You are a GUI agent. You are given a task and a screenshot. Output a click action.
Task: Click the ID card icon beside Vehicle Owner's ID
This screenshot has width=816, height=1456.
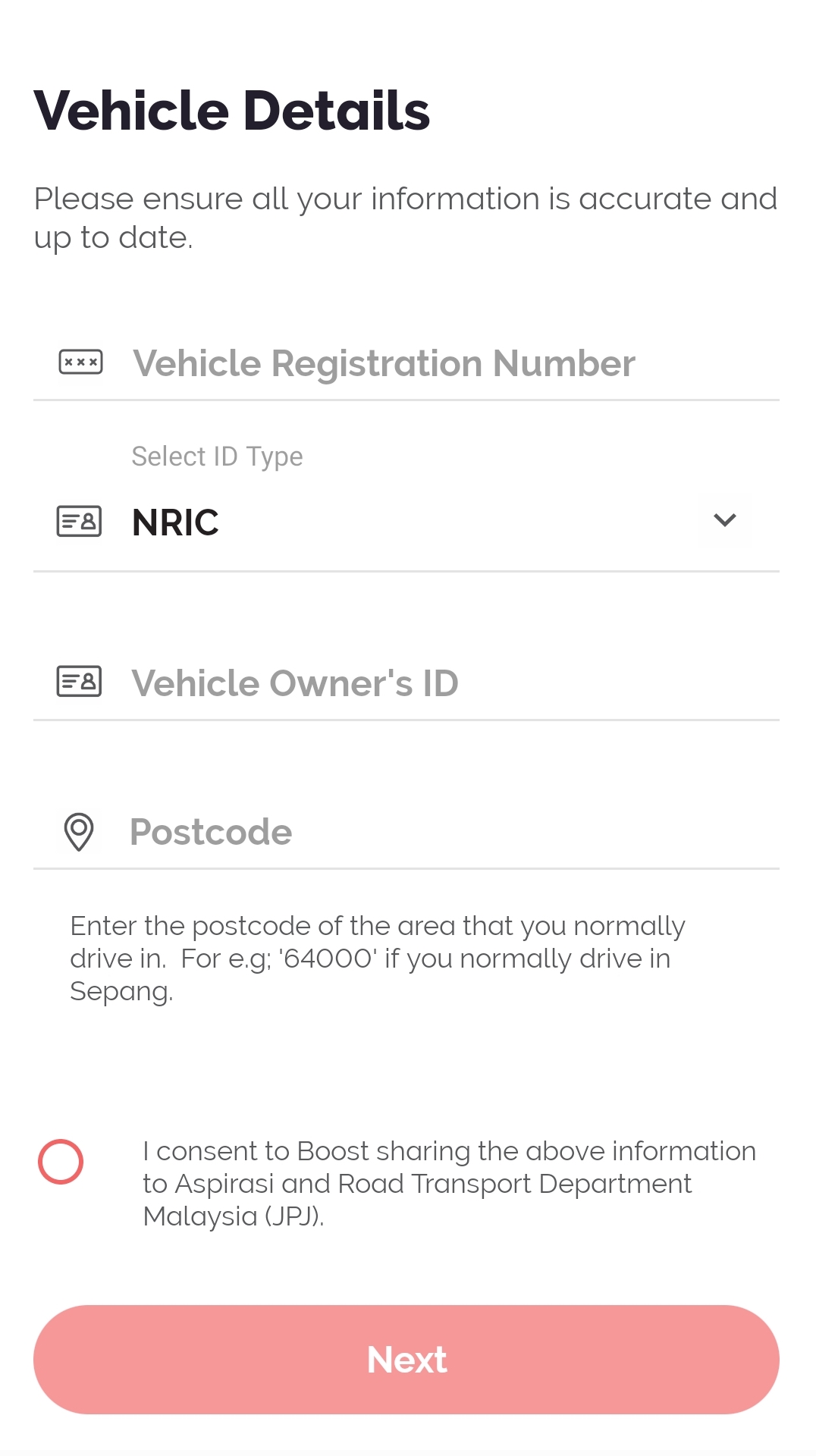point(79,681)
